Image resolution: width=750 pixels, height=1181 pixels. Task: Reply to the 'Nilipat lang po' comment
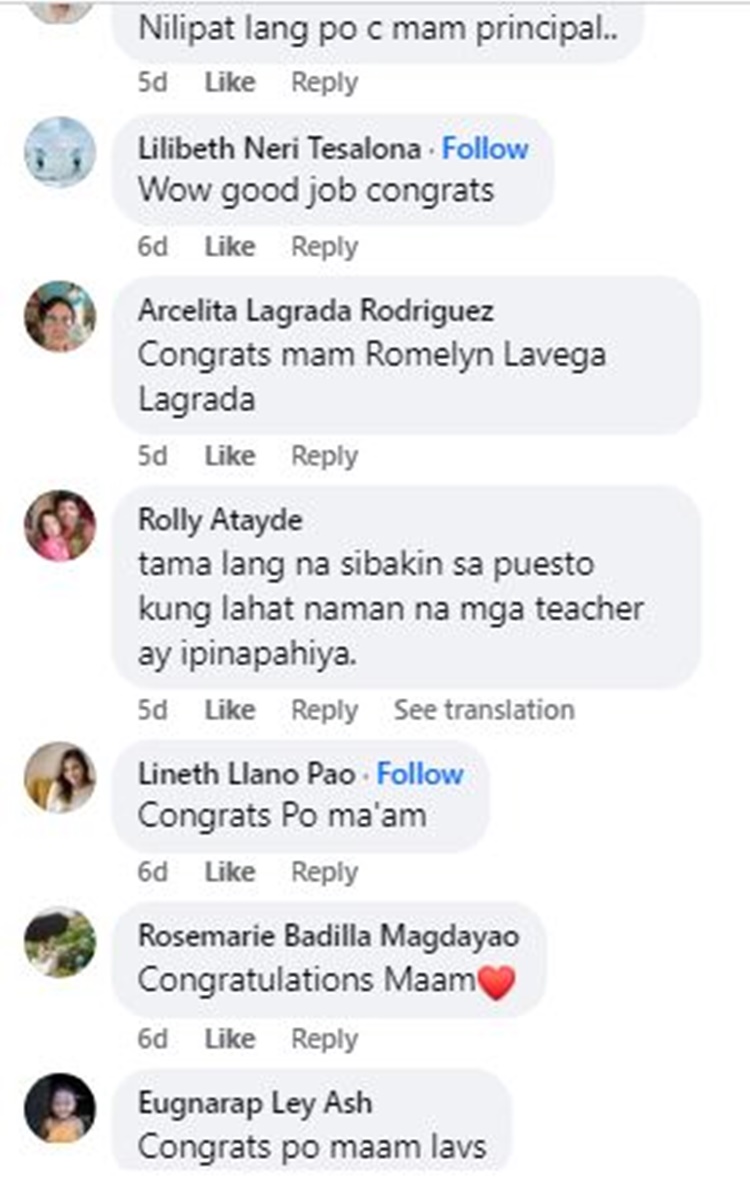[324, 83]
